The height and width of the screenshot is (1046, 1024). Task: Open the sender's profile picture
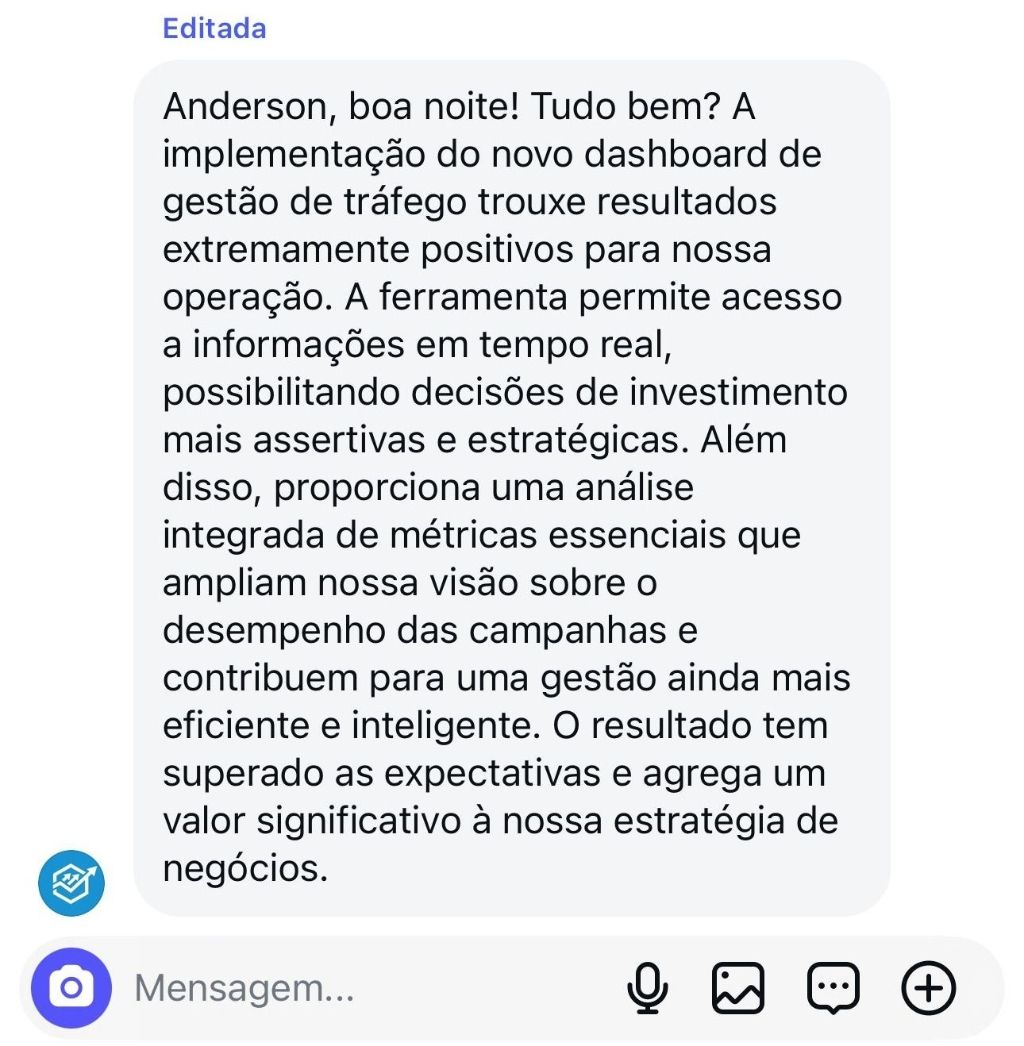[71, 882]
